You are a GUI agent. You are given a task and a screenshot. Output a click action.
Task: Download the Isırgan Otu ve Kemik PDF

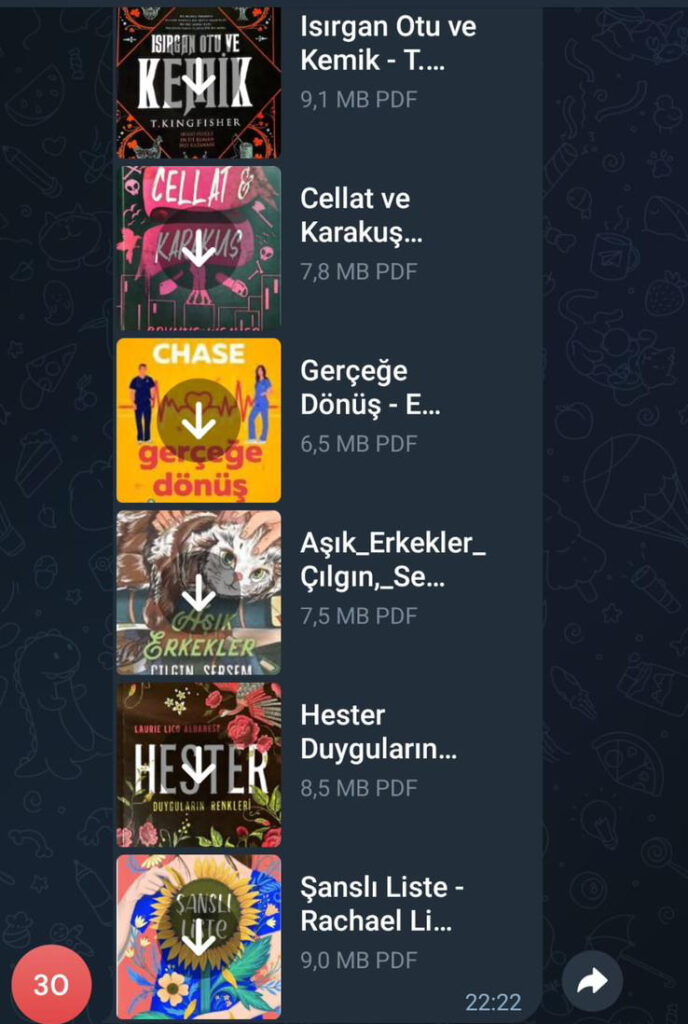click(198, 82)
